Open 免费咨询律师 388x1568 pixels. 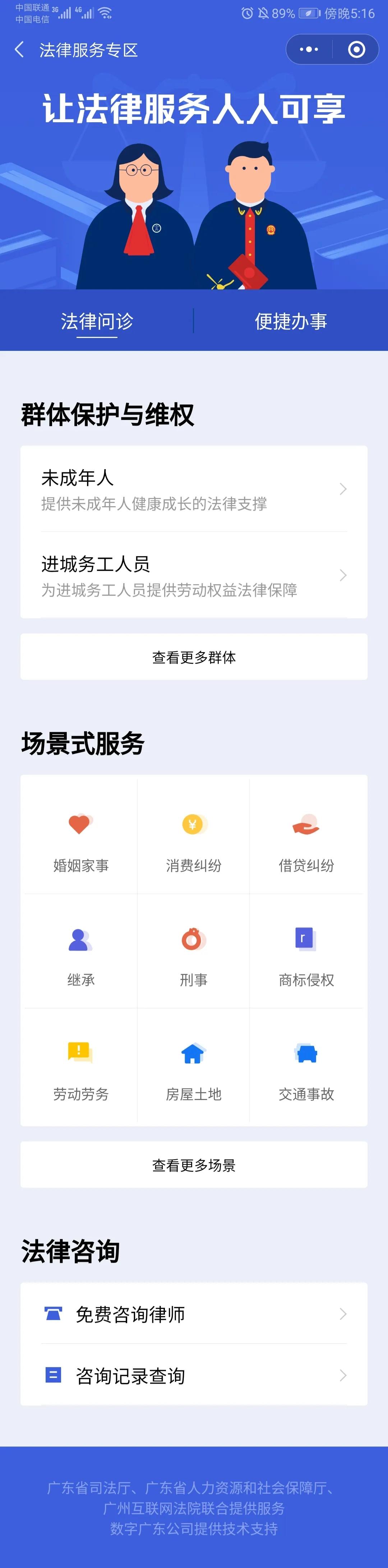tap(194, 1314)
